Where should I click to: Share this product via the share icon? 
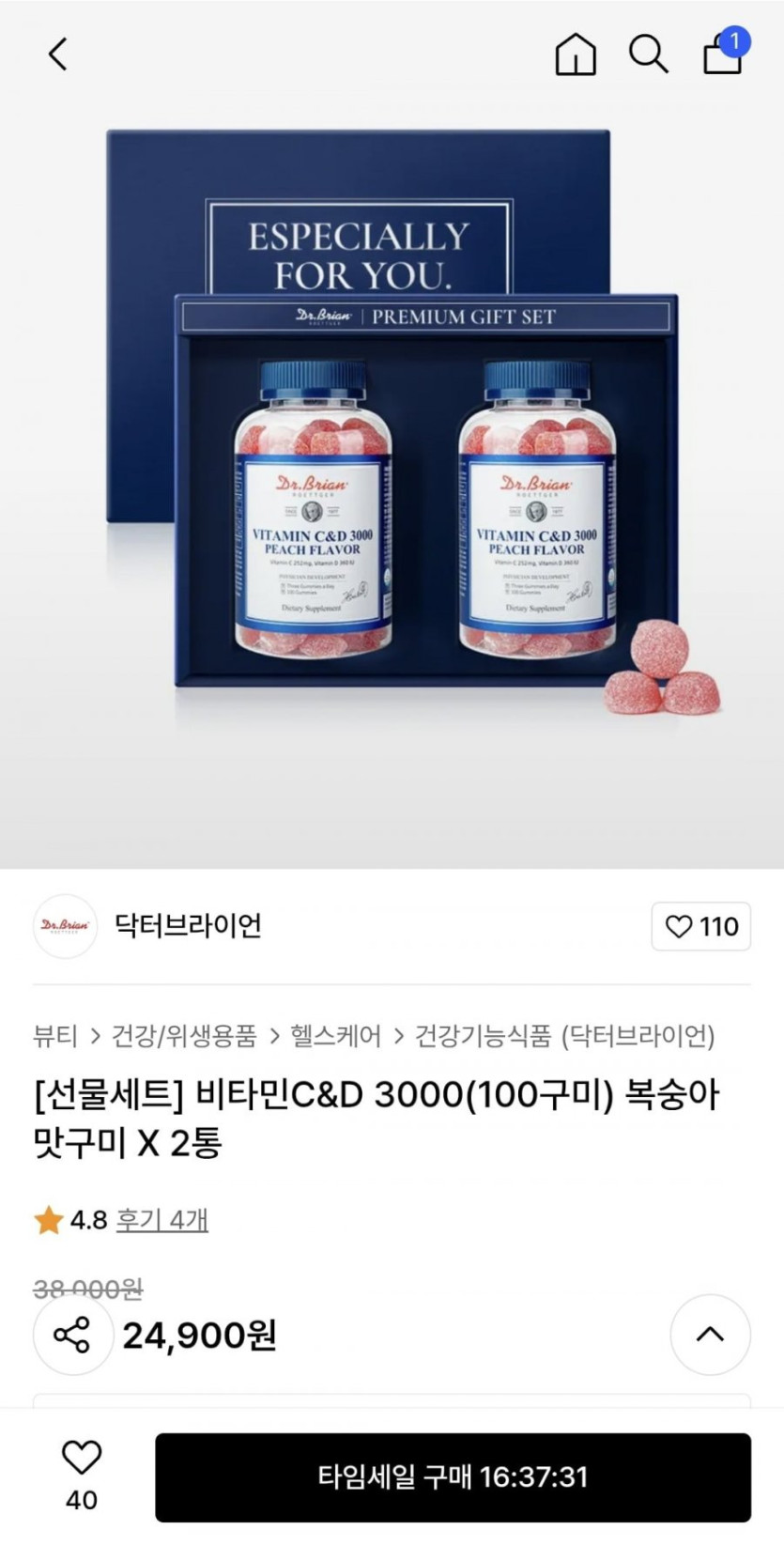point(72,1335)
